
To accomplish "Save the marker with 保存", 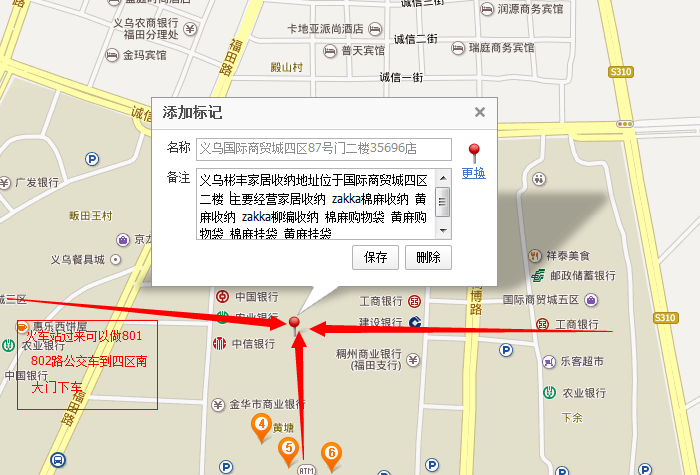I will 376,257.
